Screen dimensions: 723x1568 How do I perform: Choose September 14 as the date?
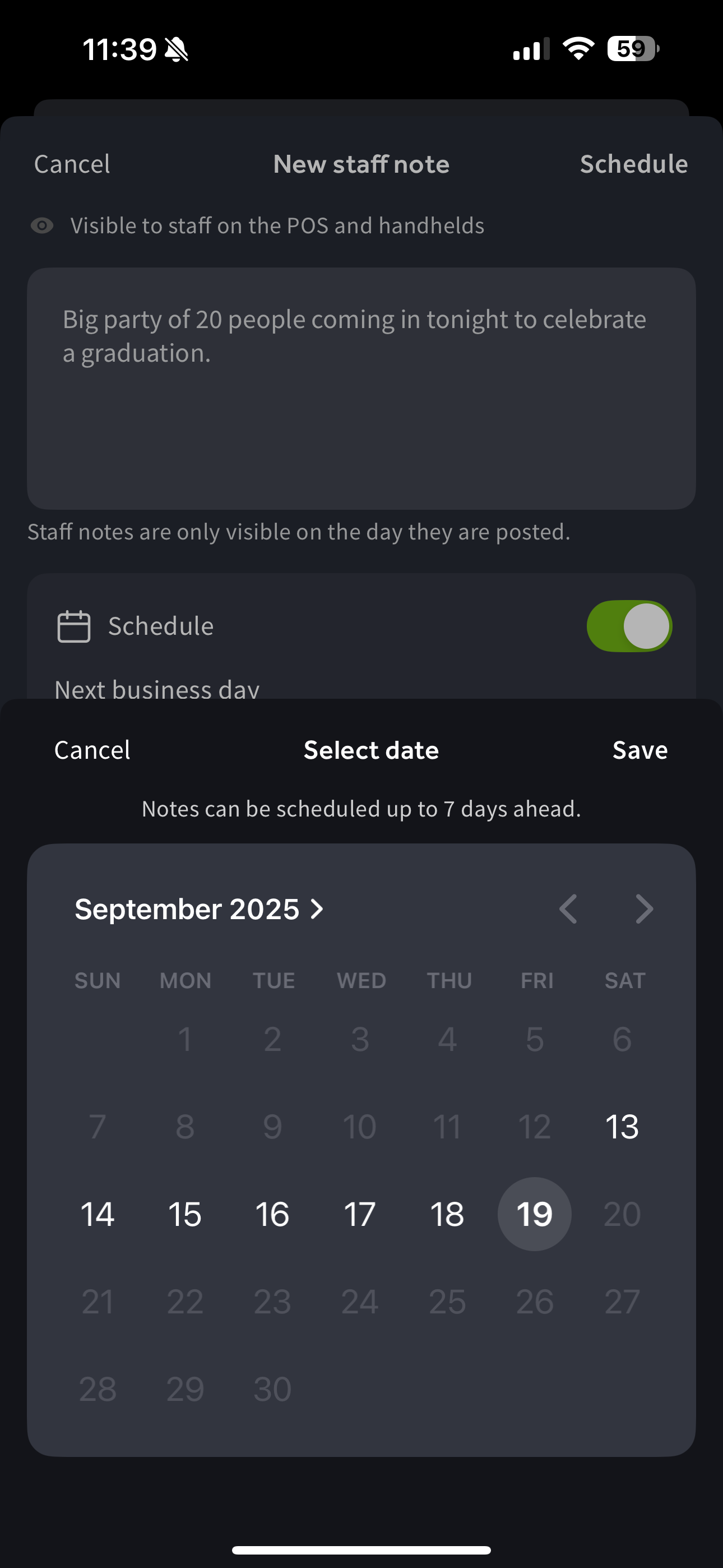[x=98, y=1214]
